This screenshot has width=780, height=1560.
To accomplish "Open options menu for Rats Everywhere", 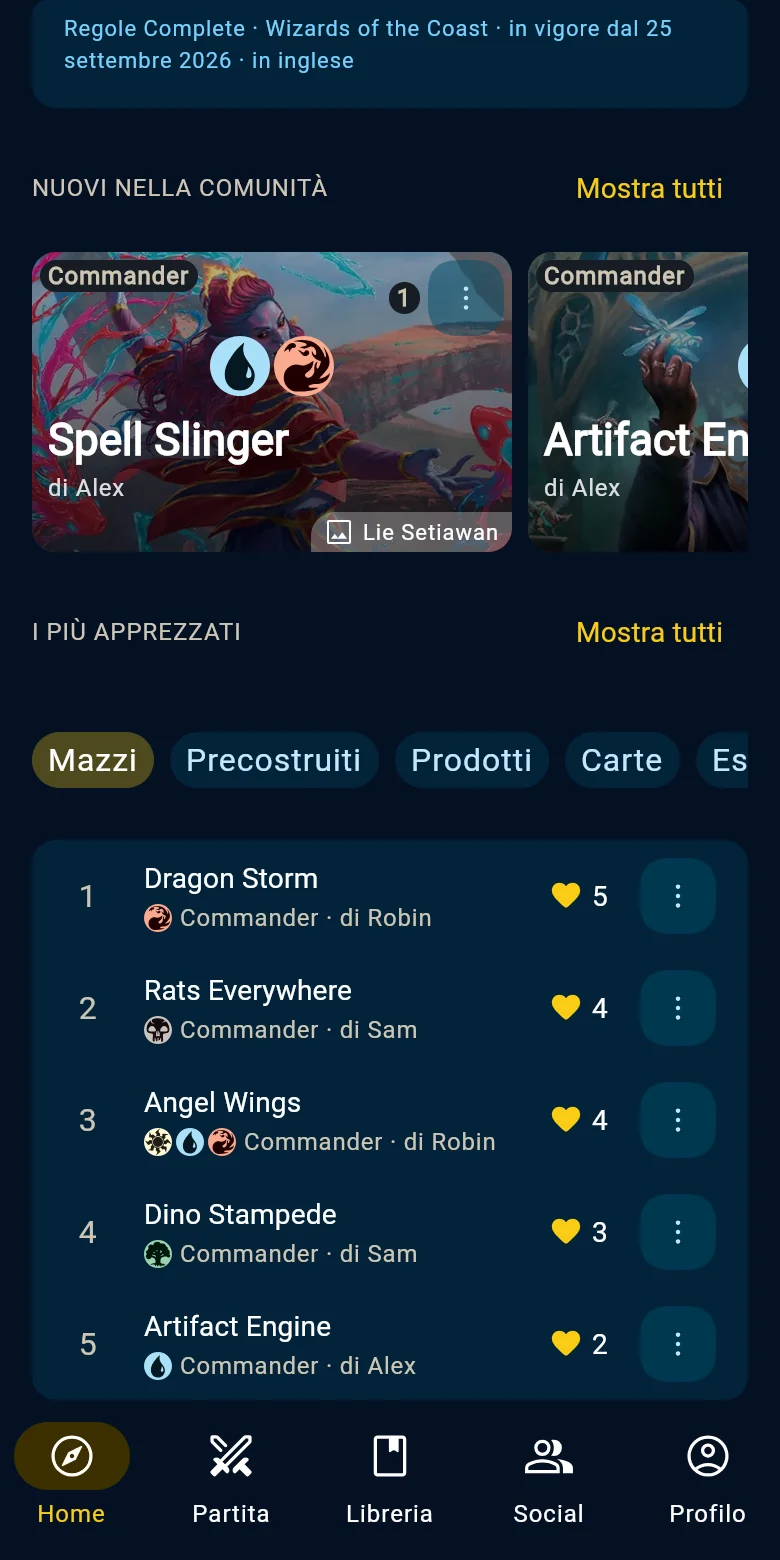I will pos(678,1008).
